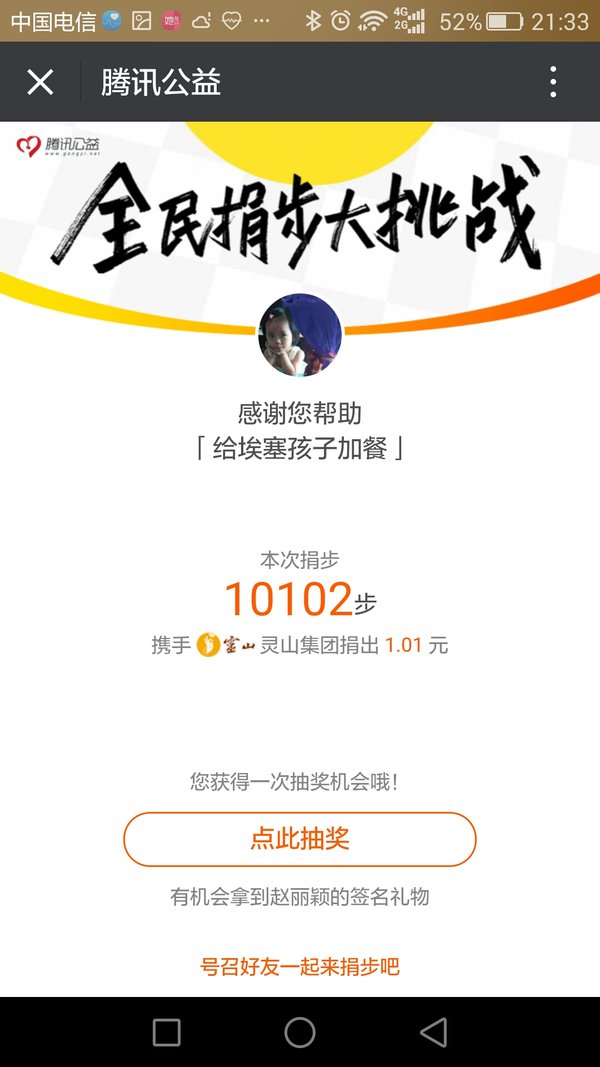Open 号召好友一起来捐步吧 link

[299, 967]
